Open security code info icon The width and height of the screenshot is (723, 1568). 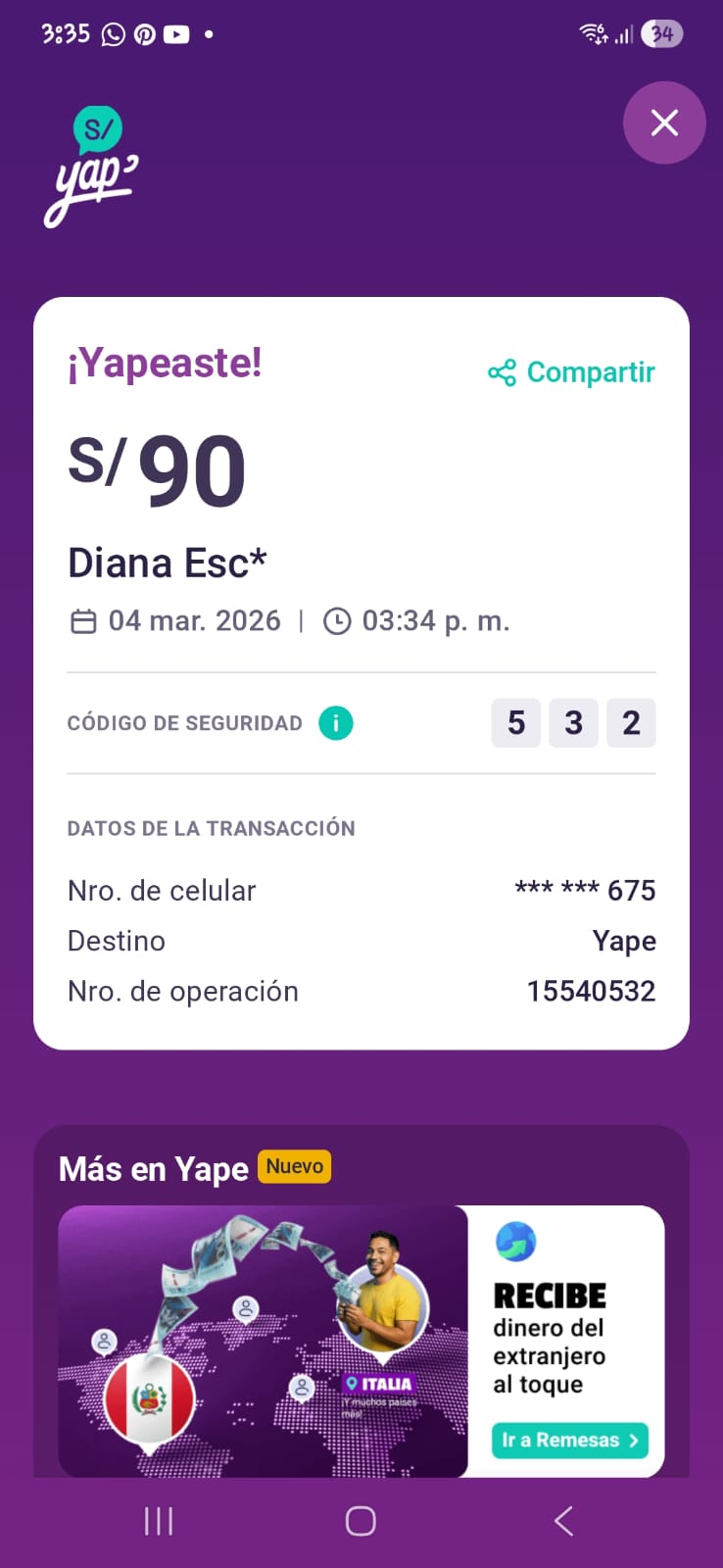[x=335, y=723]
